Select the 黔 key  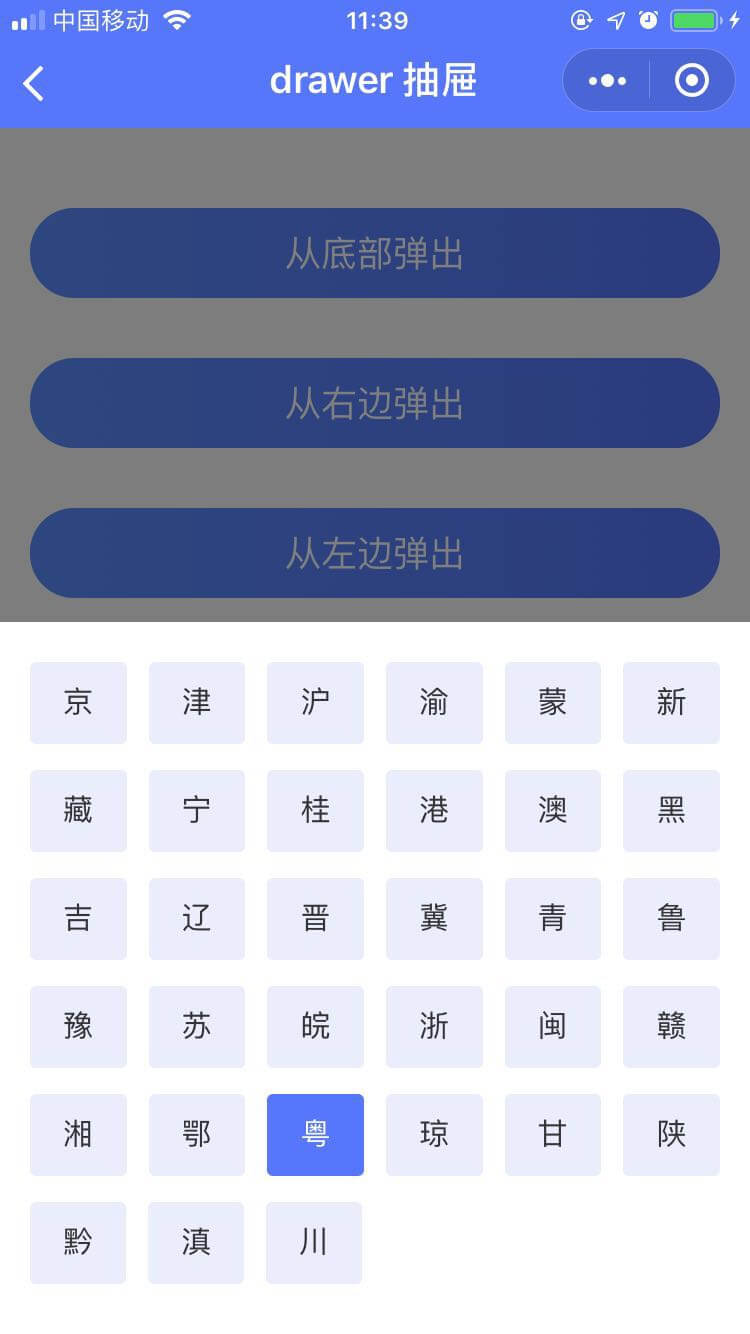coord(78,1243)
